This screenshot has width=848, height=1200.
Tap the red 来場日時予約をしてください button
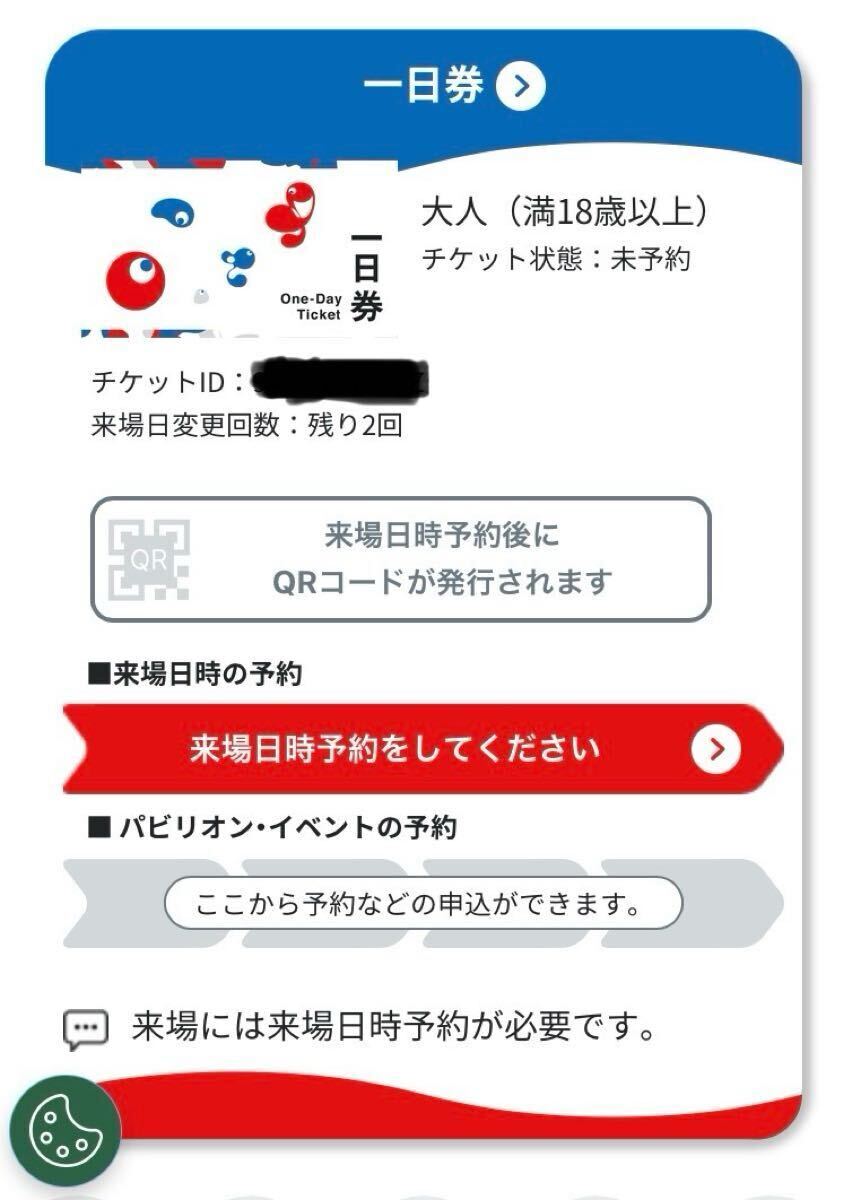pyautogui.click(x=422, y=749)
